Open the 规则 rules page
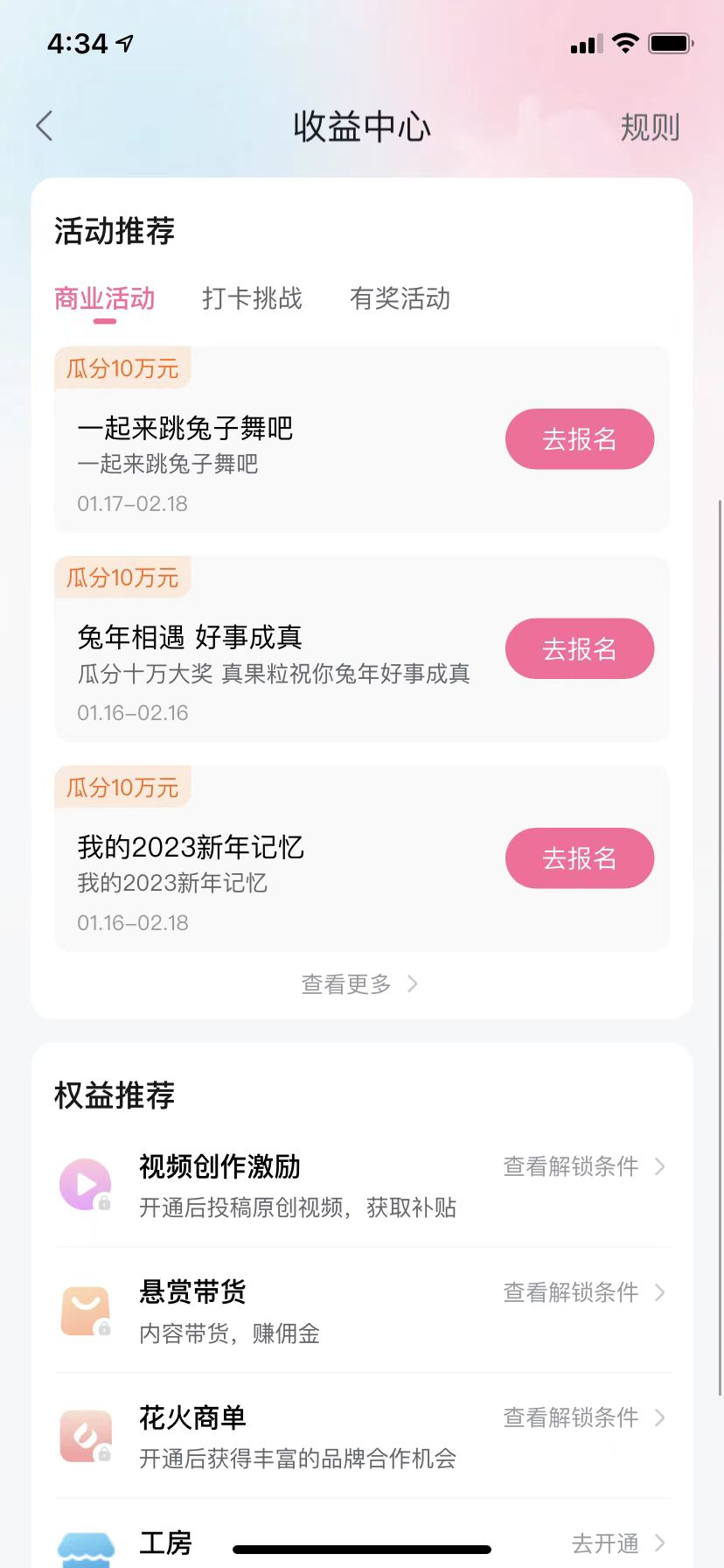Image resolution: width=724 pixels, height=1568 pixels. (649, 128)
